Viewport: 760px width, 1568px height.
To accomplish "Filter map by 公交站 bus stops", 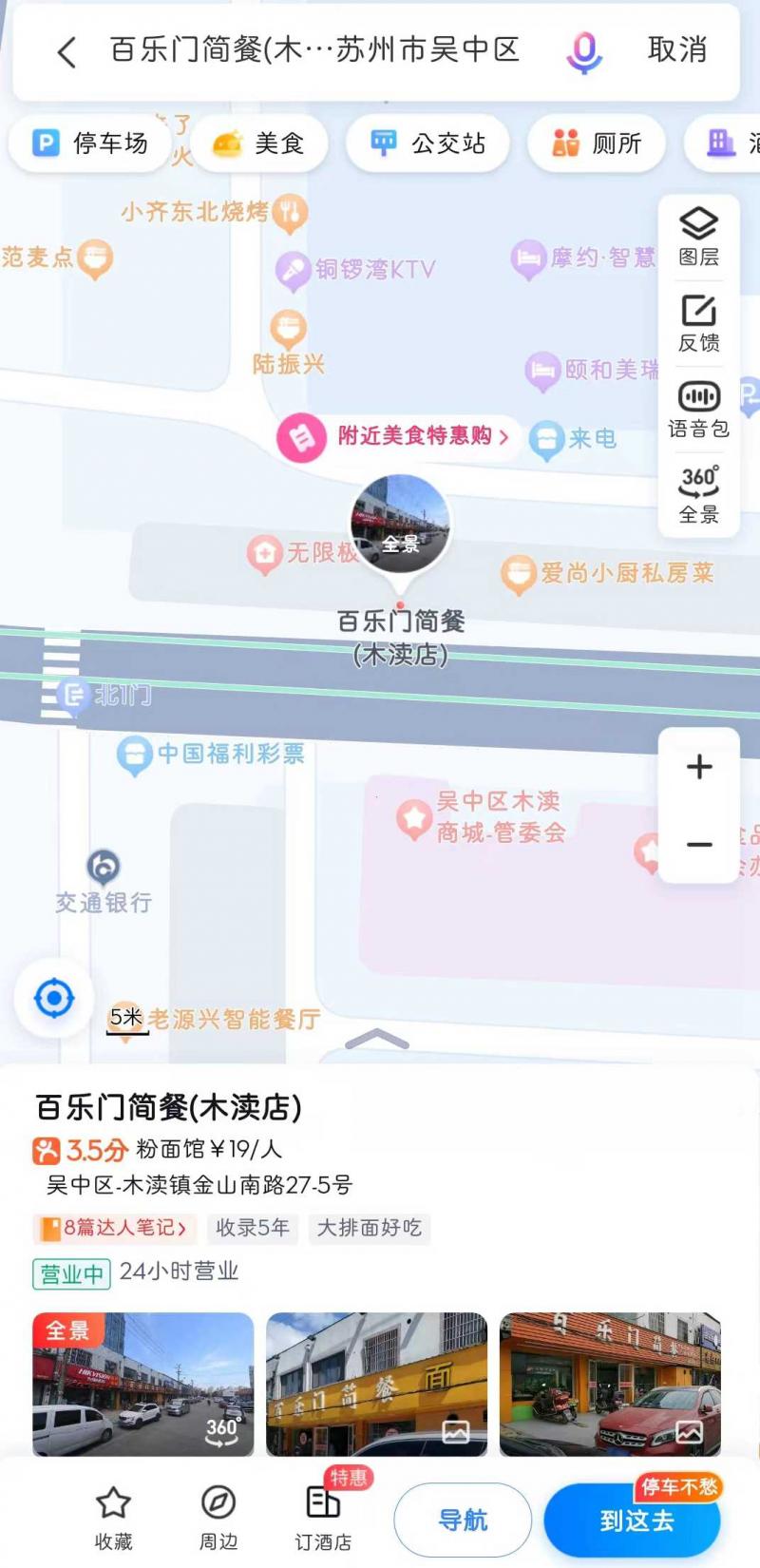I will pyautogui.click(x=427, y=141).
